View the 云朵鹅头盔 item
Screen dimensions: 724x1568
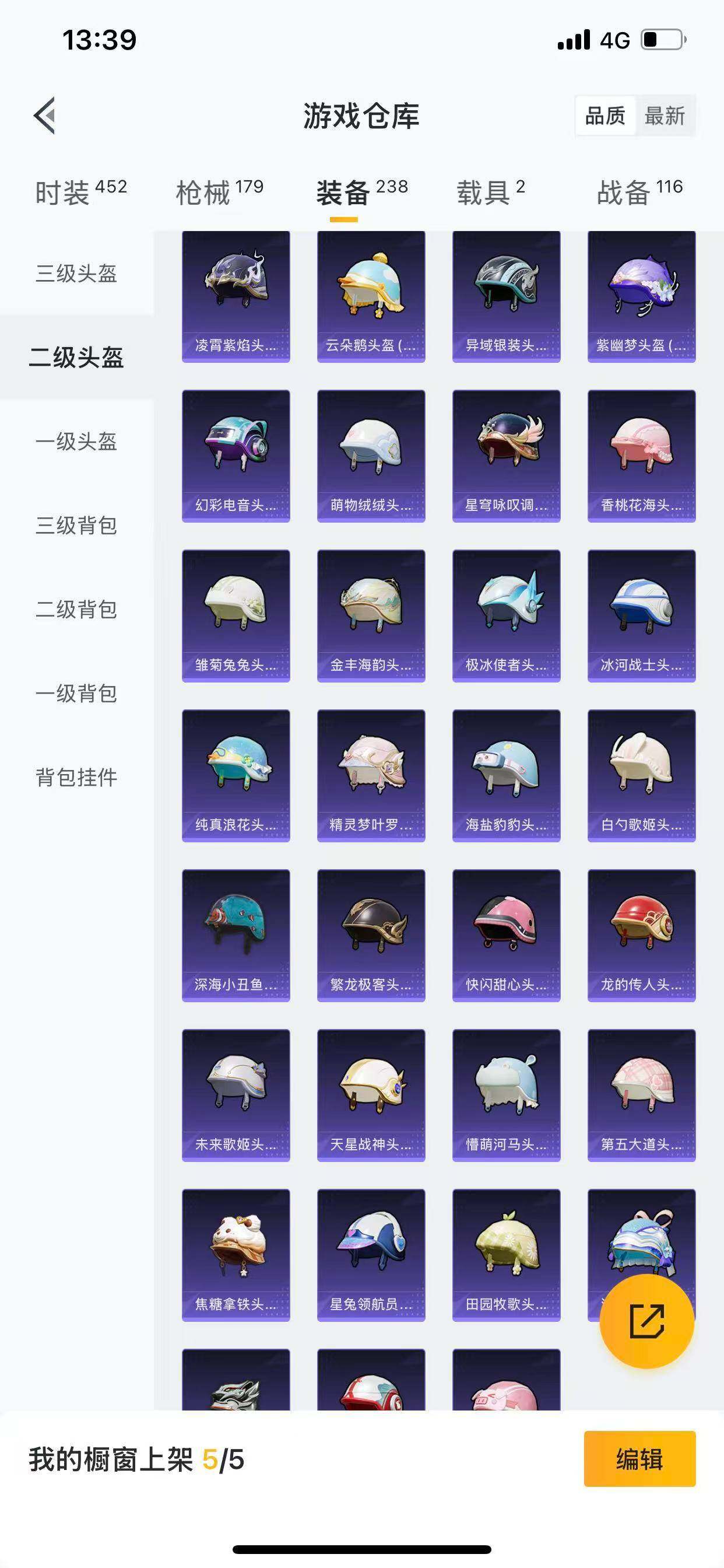click(x=371, y=296)
